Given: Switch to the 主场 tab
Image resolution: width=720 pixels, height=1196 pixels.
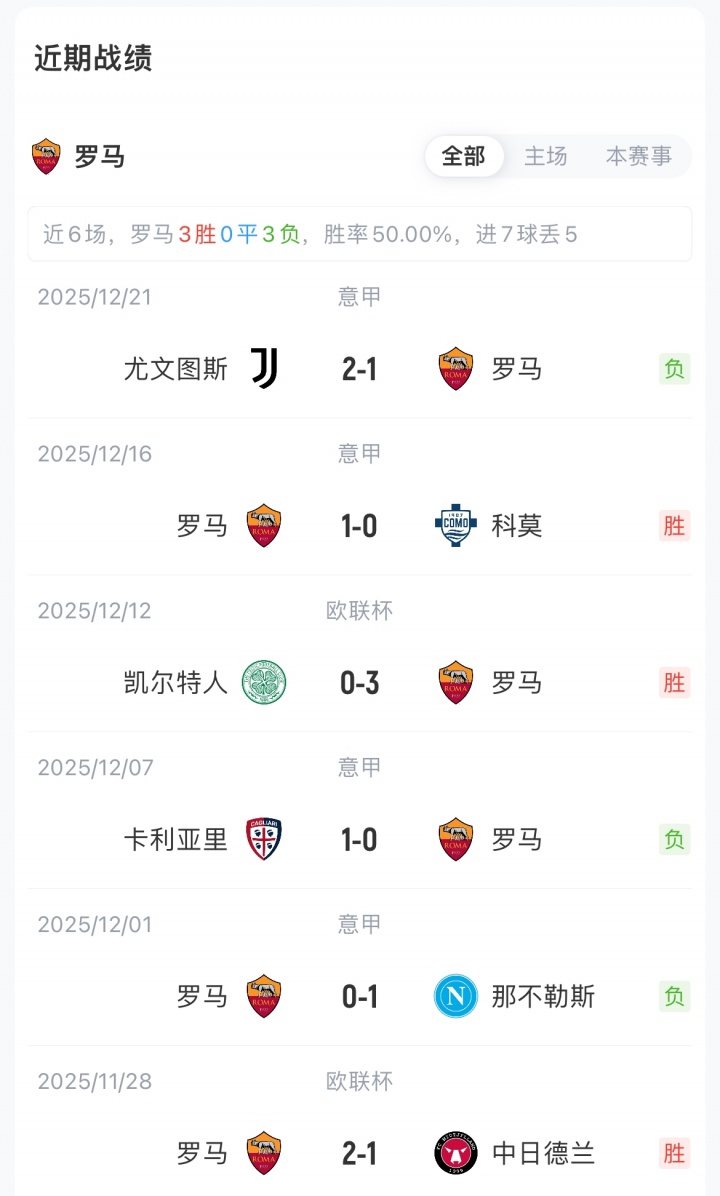Looking at the screenshot, I should [x=546, y=157].
